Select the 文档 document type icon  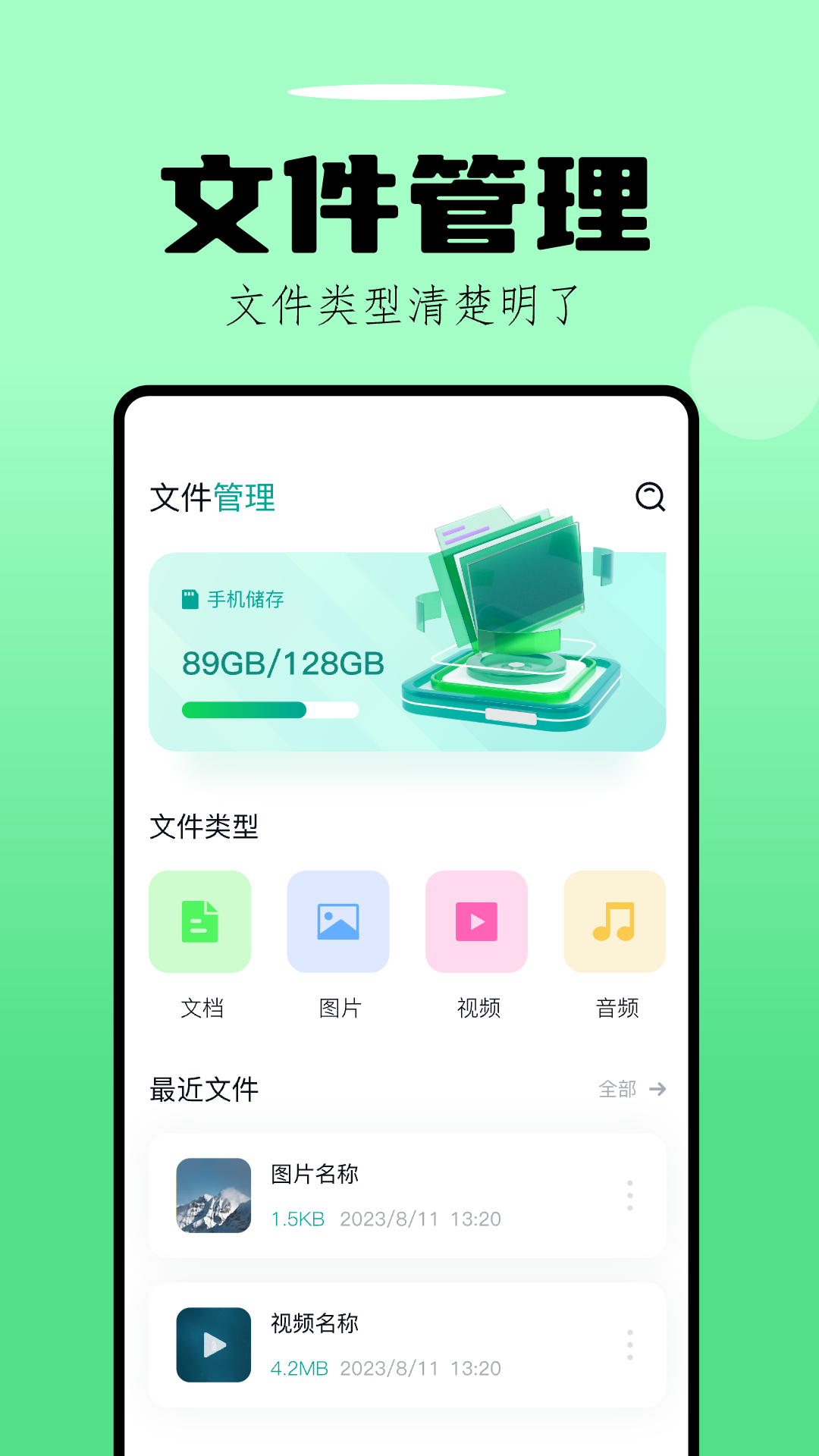(x=199, y=921)
